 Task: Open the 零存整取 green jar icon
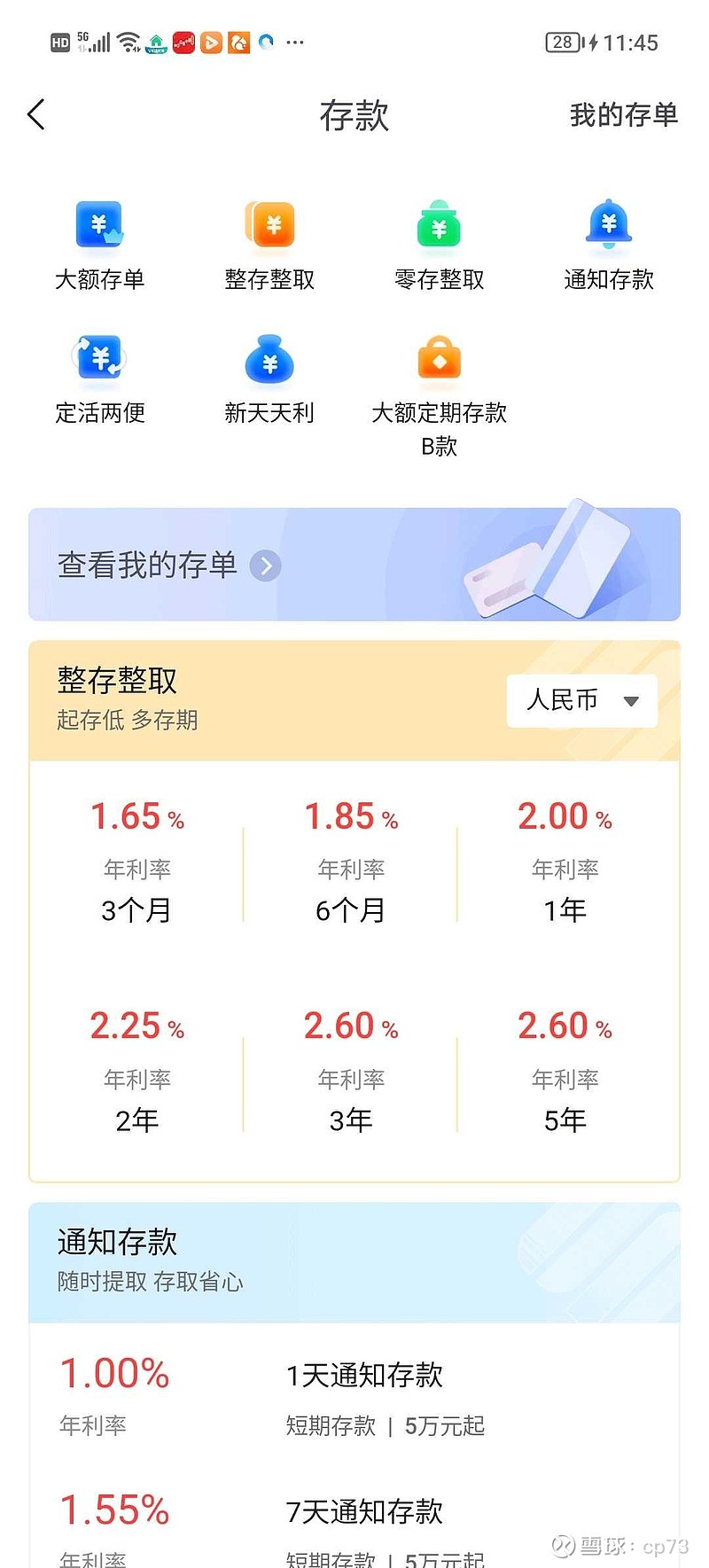pos(438,226)
